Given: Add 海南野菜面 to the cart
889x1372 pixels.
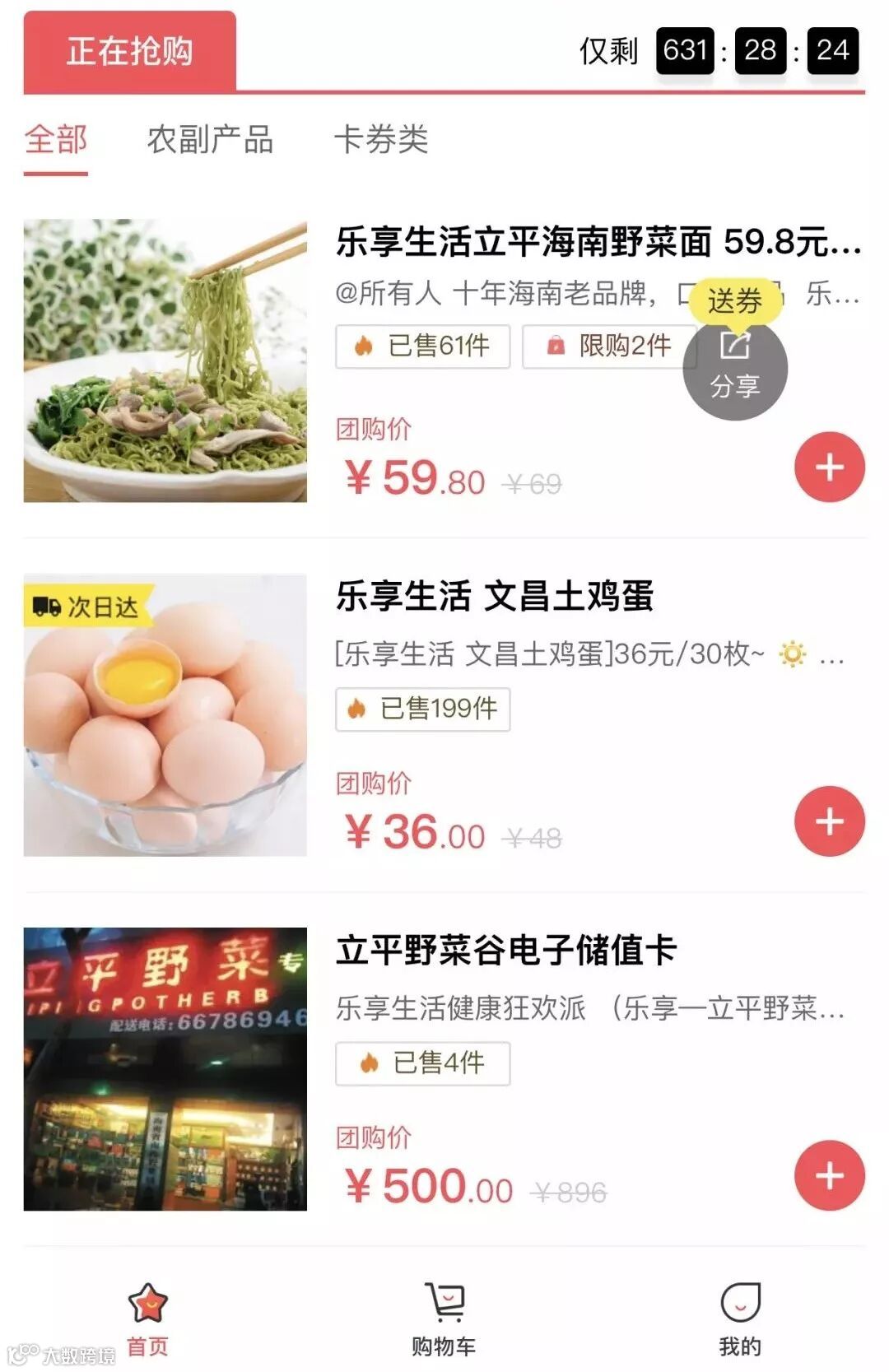Looking at the screenshot, I should [829, 467].
